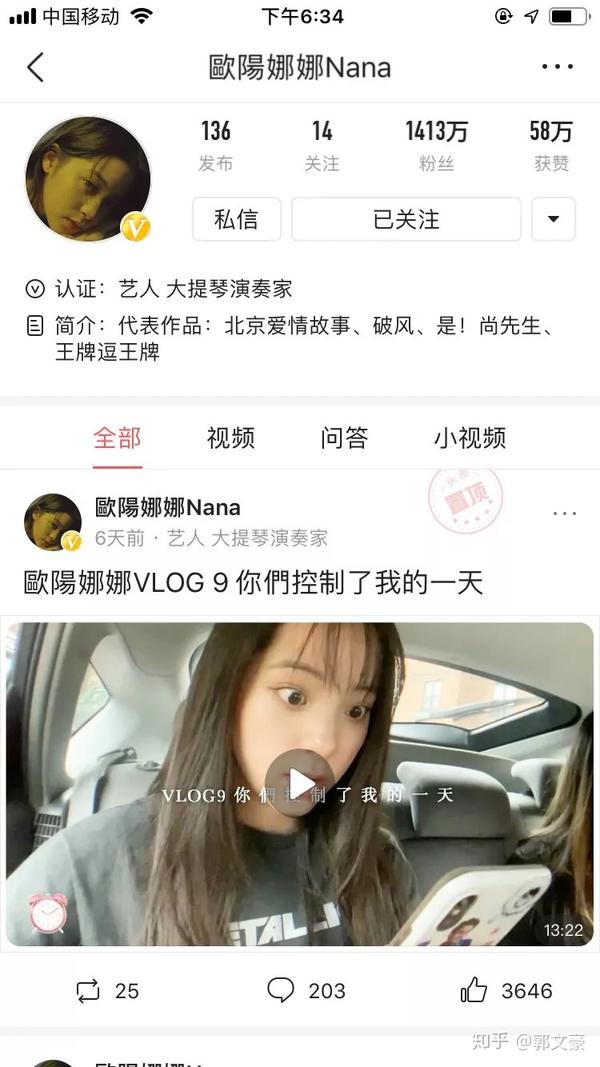The image size is (600, 1067).
Task: Switch to the 小视频 tab
Action: [x=469, y=438]
